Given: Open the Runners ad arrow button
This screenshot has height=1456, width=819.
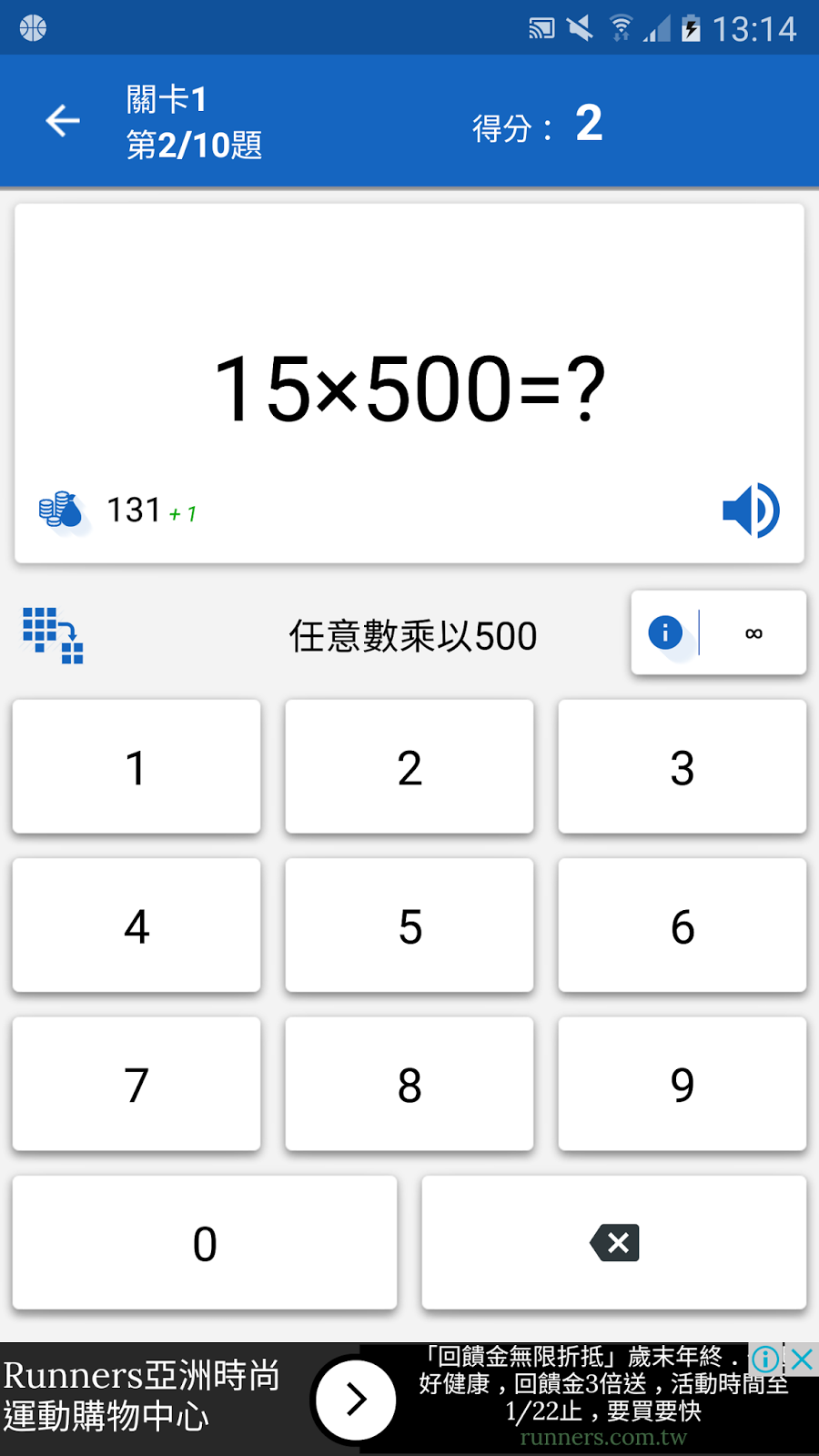Looking at the screenshot, I should pyautogui.click(x=356, y=1399).
